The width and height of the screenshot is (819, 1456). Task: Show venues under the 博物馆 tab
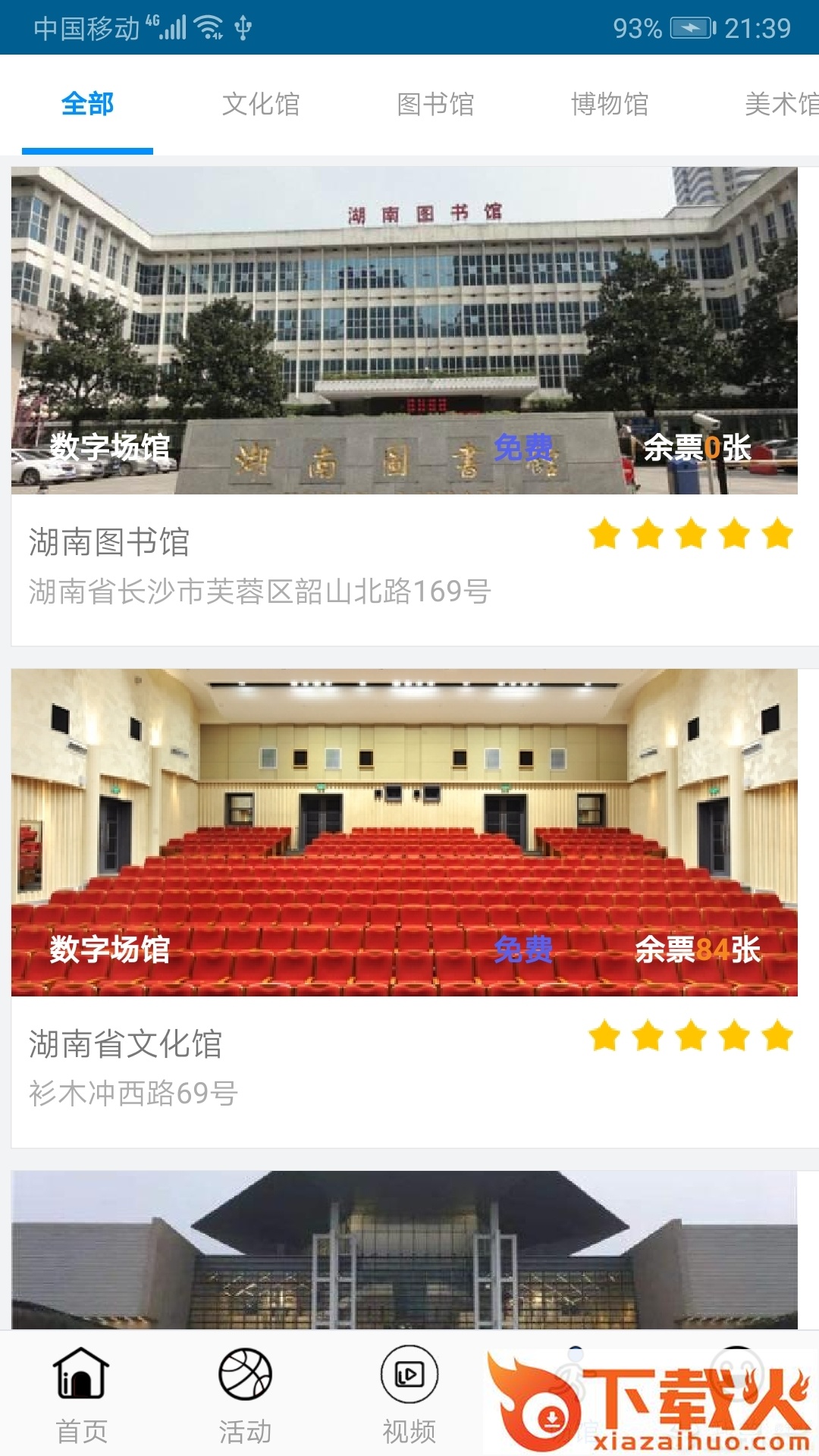pos(610,104)
